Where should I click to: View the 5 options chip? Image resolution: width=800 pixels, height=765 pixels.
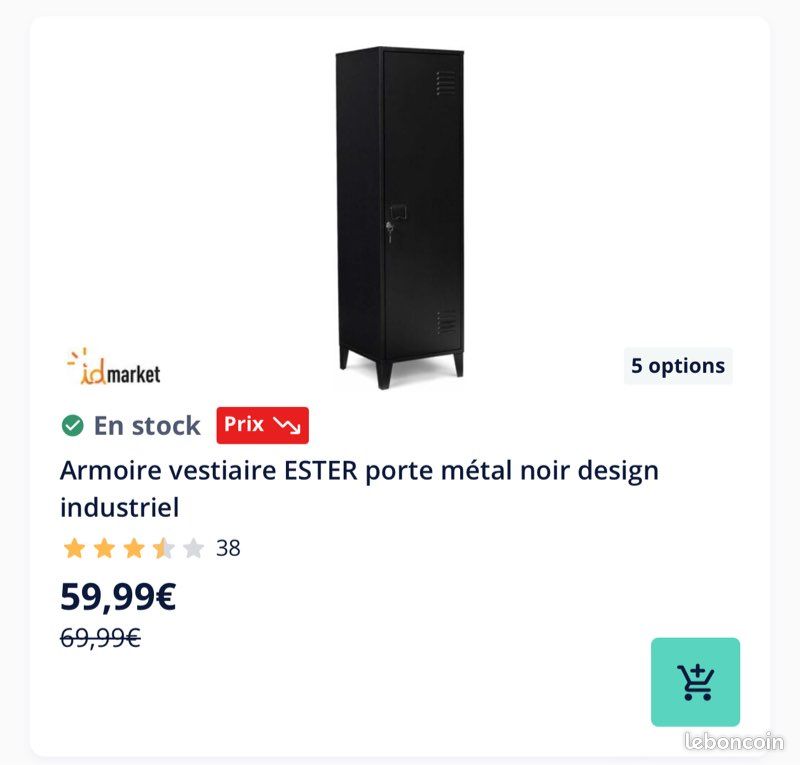pyautogui.click(x=677, y=366)
